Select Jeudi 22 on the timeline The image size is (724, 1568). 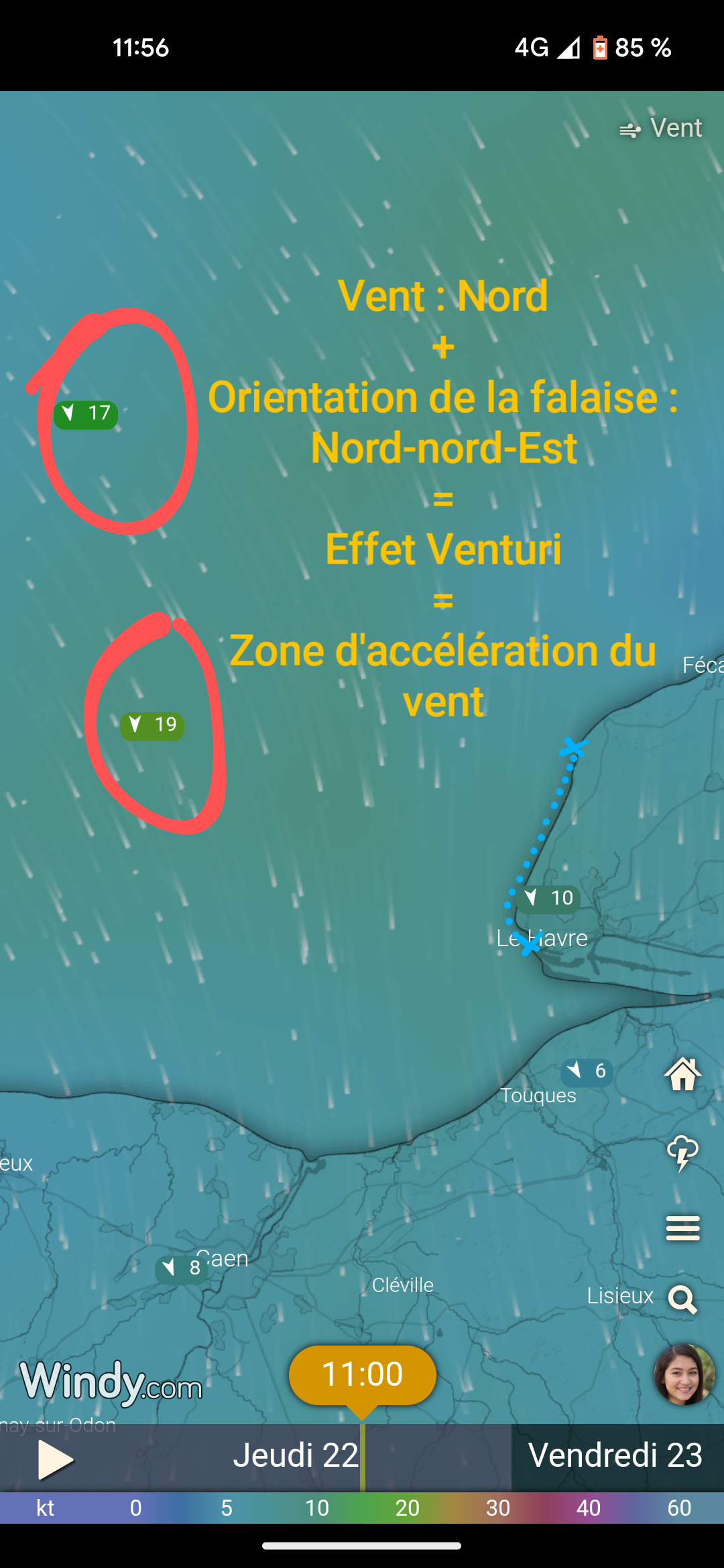tap(296, 1455)
